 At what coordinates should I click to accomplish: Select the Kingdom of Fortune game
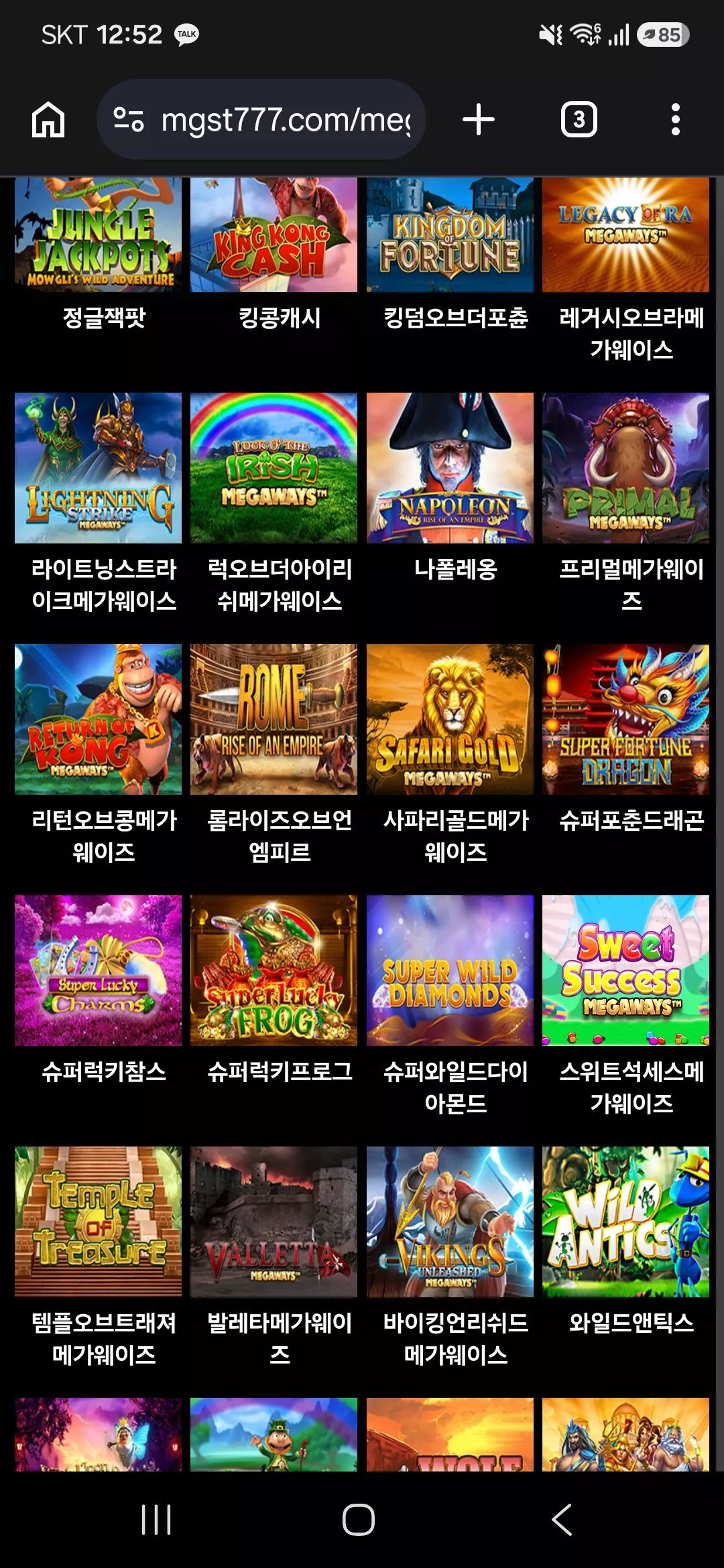(450, 235)
